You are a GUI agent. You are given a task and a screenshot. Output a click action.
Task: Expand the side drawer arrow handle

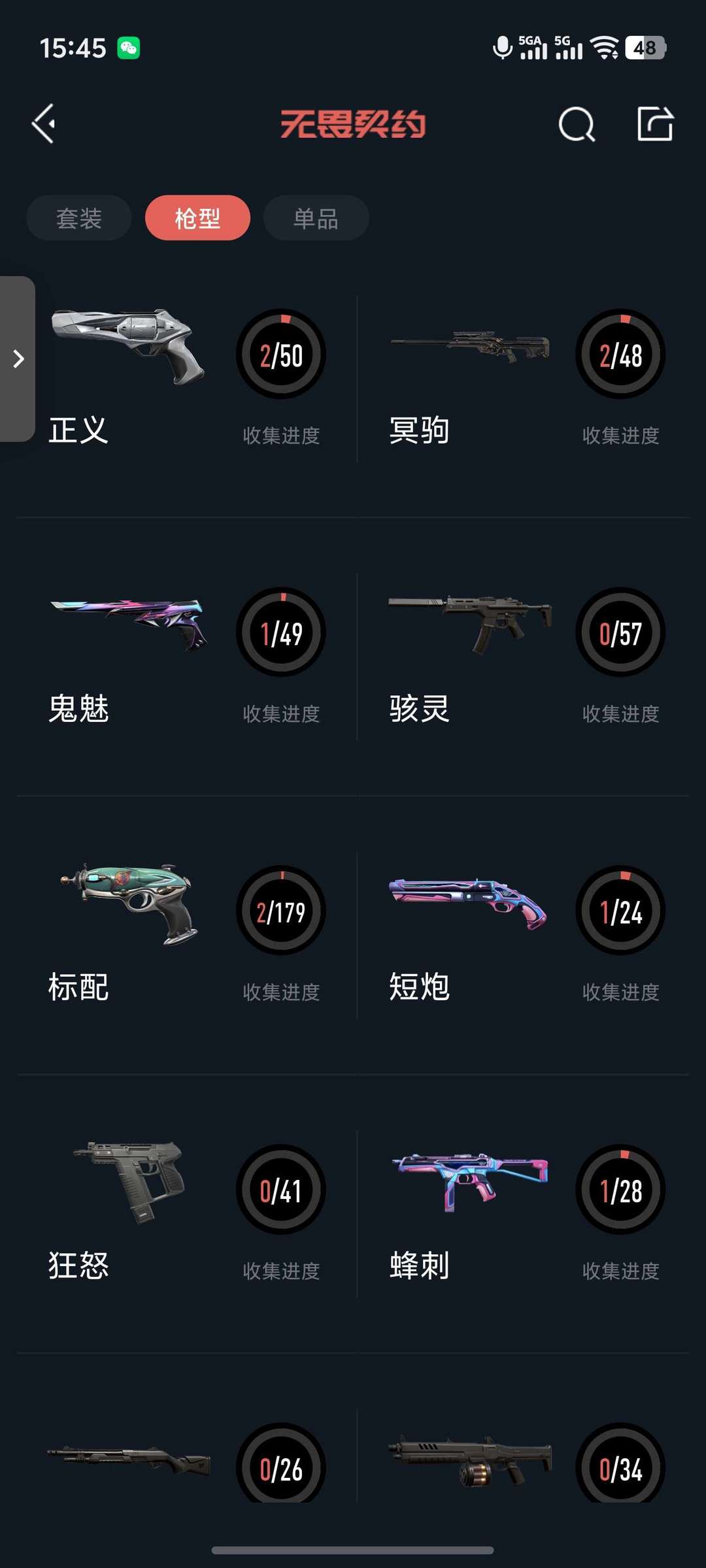click(x=18, y=359)
